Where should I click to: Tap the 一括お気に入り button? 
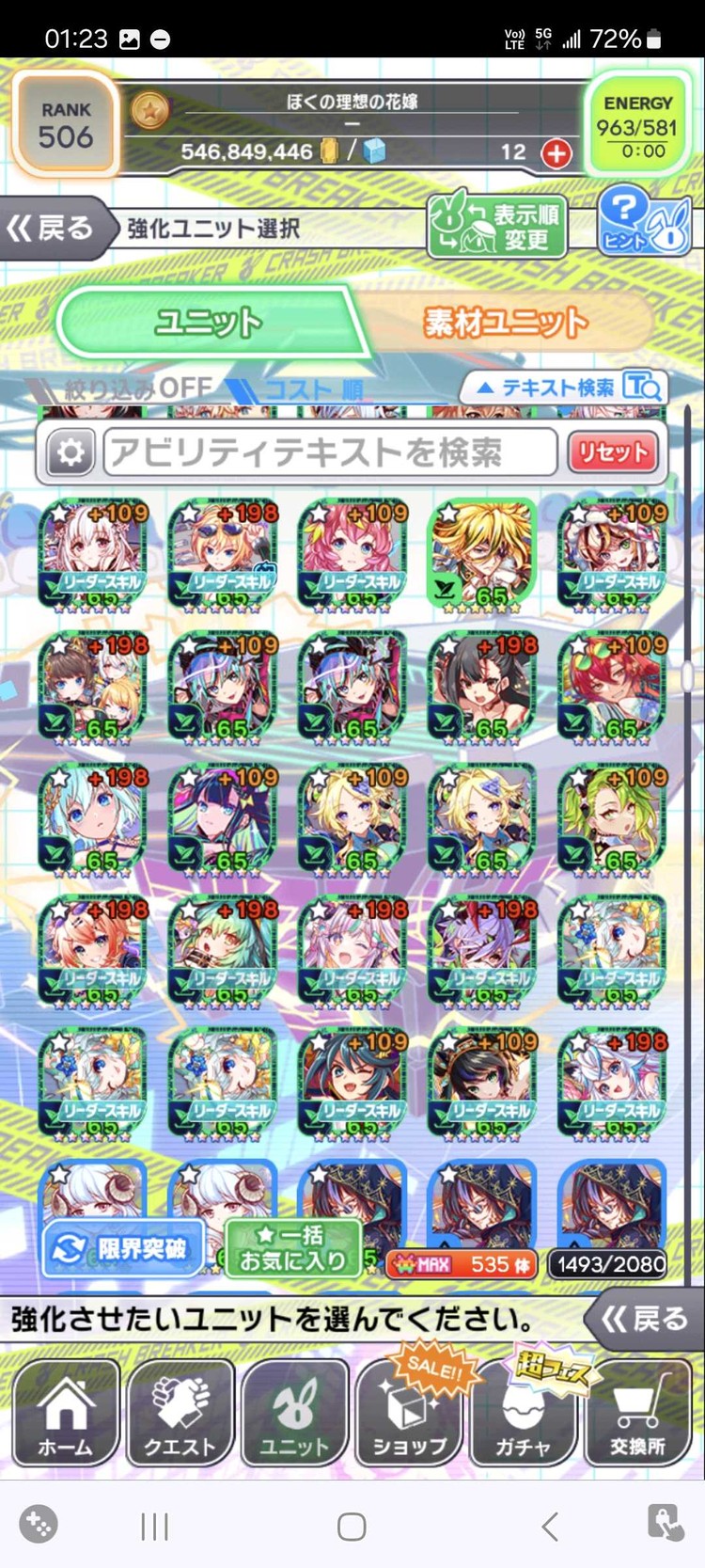click(x=293, y=1248)
